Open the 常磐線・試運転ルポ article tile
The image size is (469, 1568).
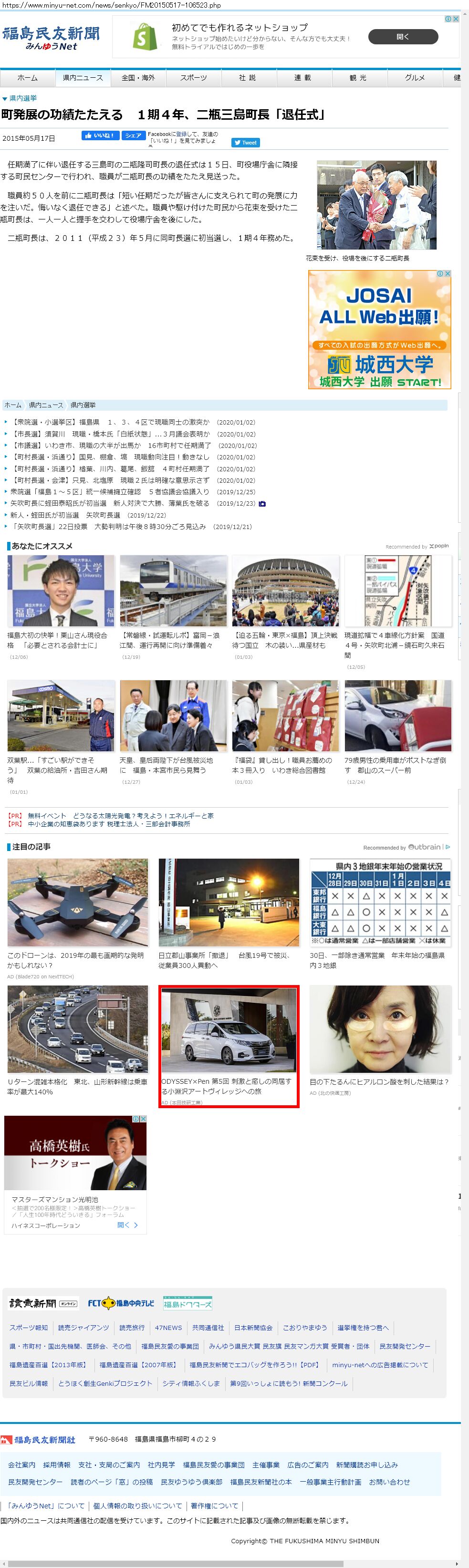(x=173, y=640)
